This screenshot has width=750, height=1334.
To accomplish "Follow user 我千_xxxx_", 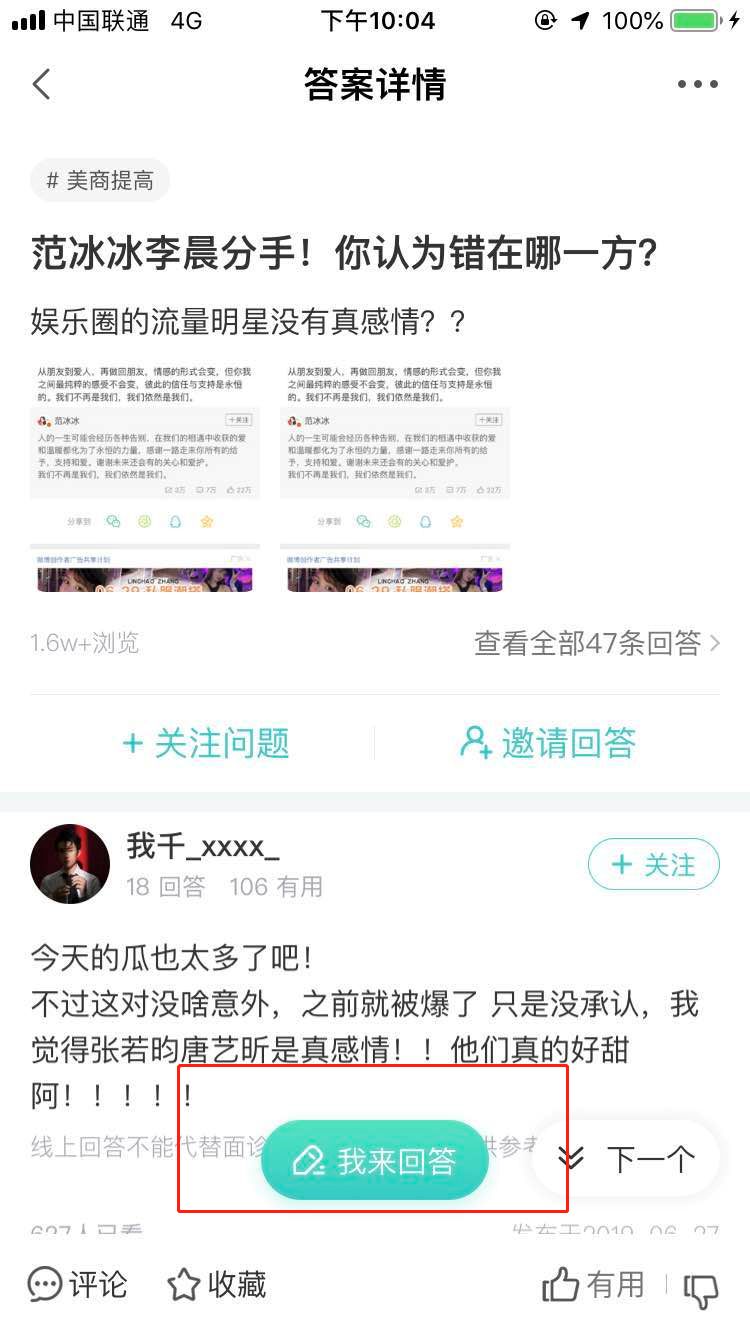I will (x=653, y=865).
